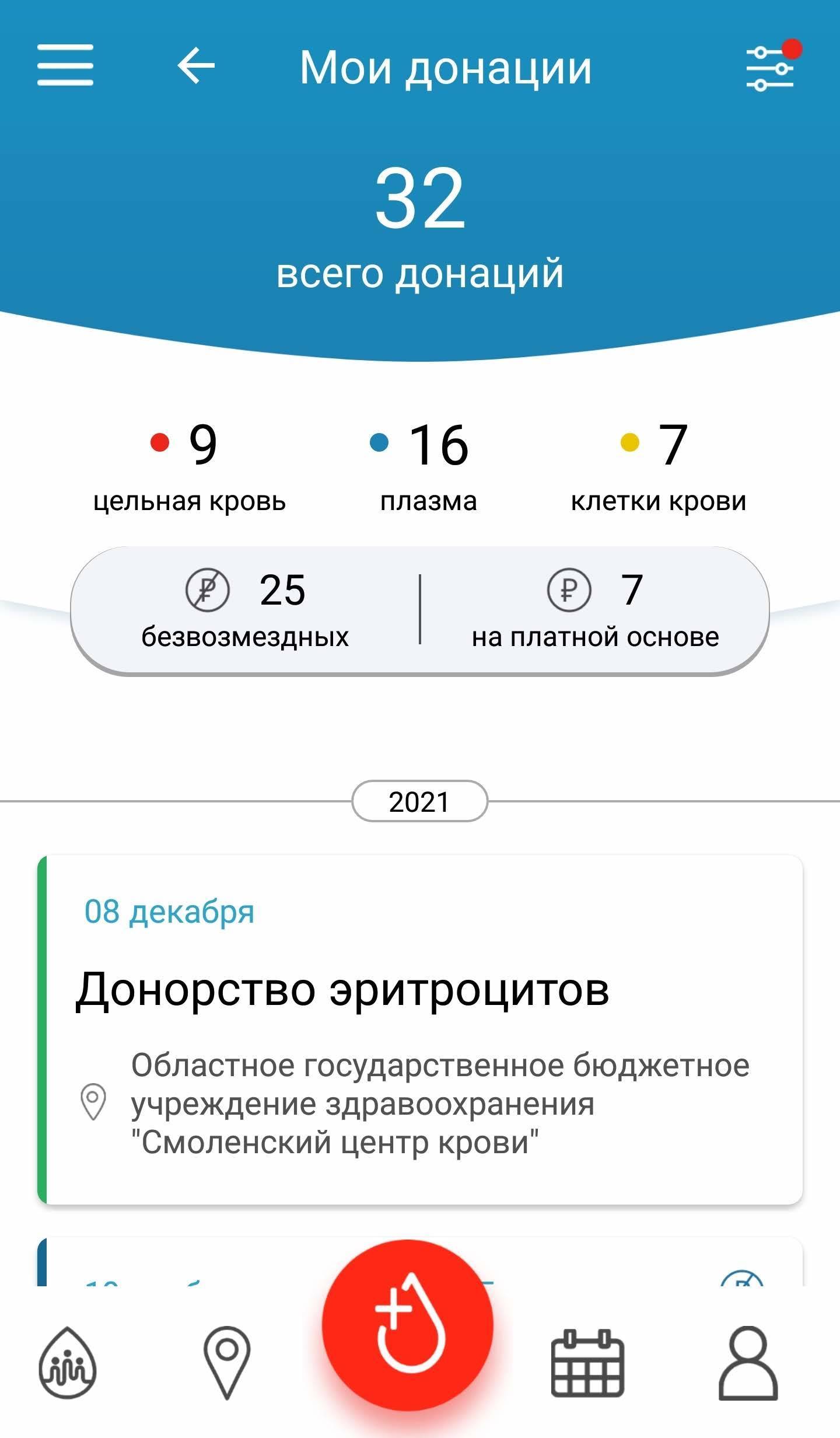Go back with the arrow icon
This screenshot has height=1438, width=840.
[196, 65]
